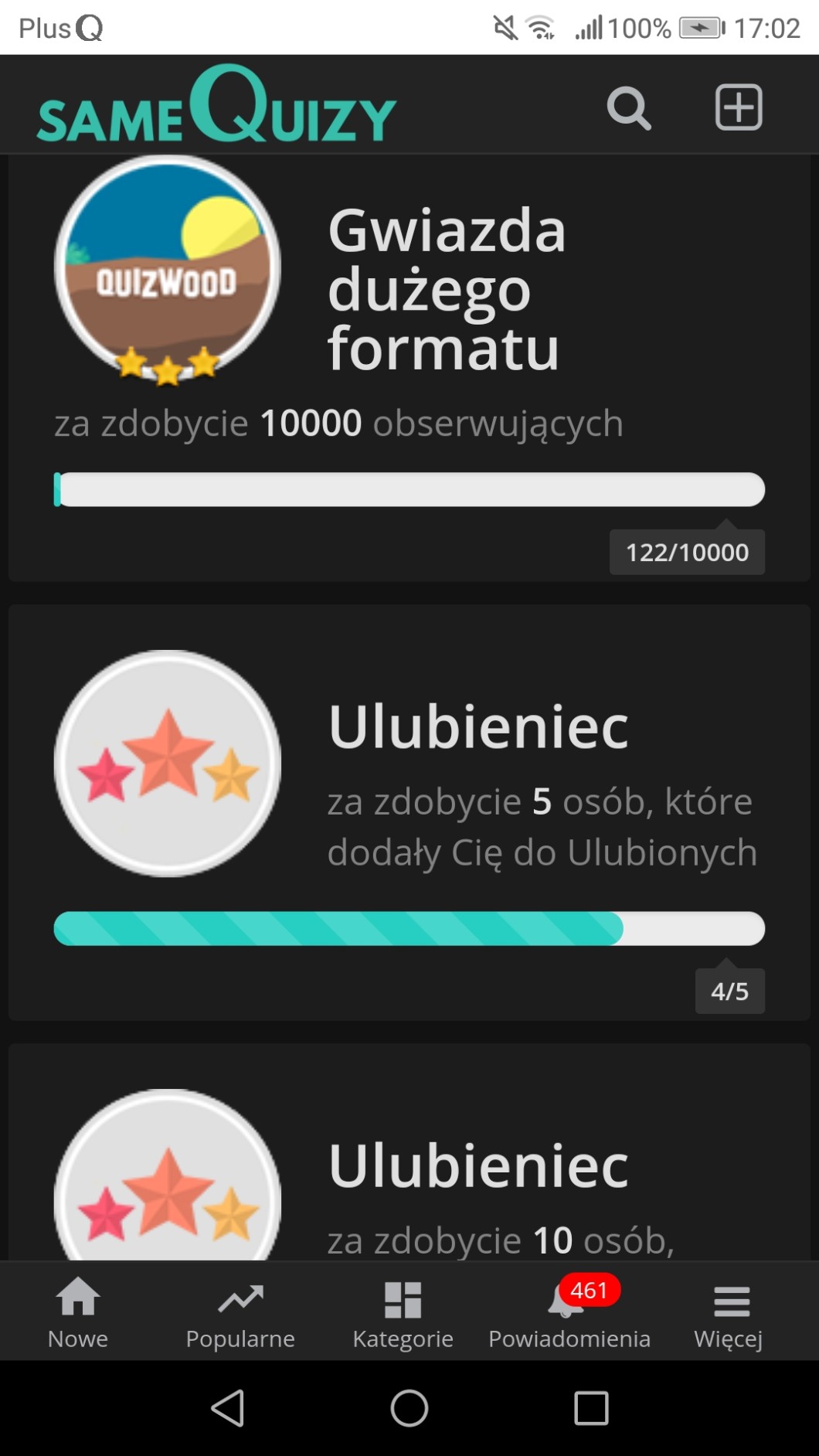This screenshot has width=819, height=1456.
Task: Browse the Kategorie tab
Action: click(403, 1312)
